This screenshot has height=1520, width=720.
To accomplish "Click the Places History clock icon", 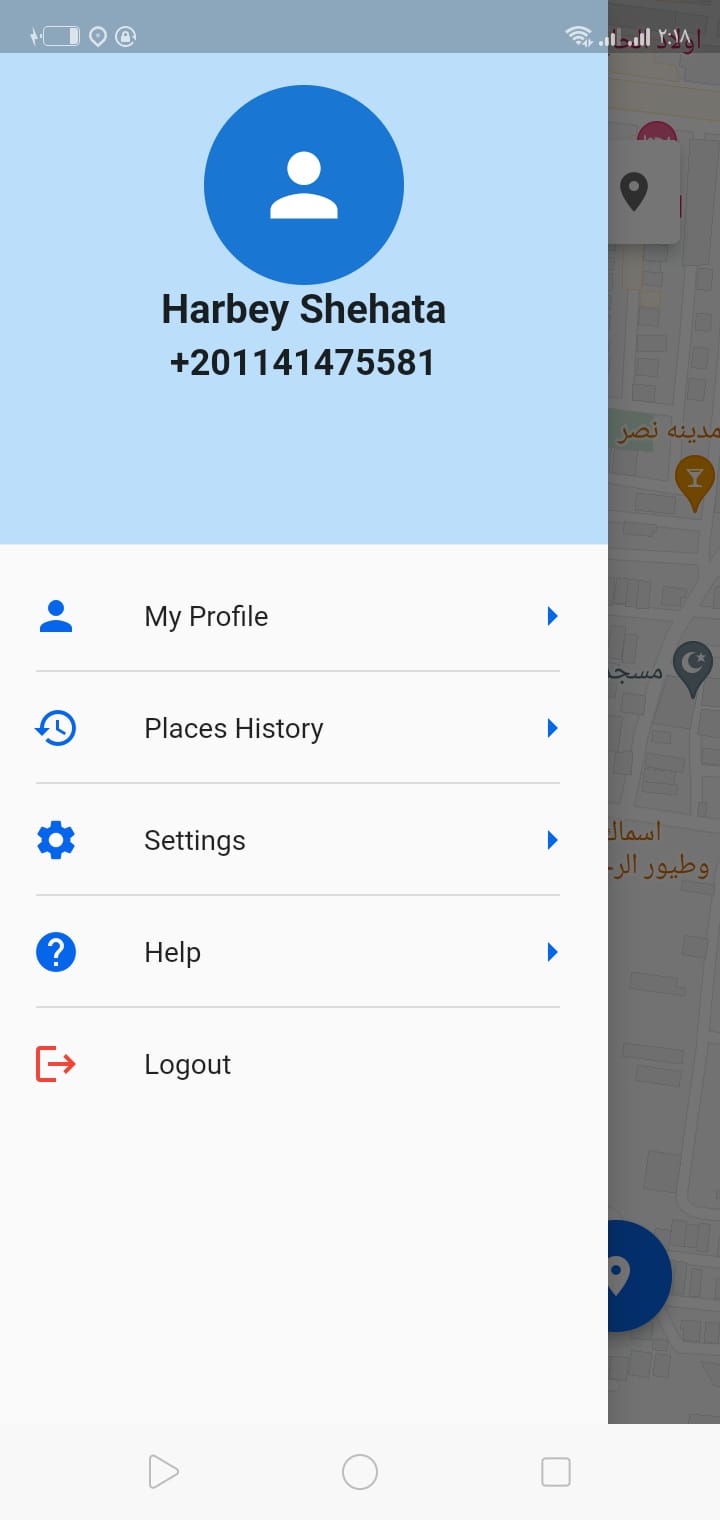I will tap(56, 728).
